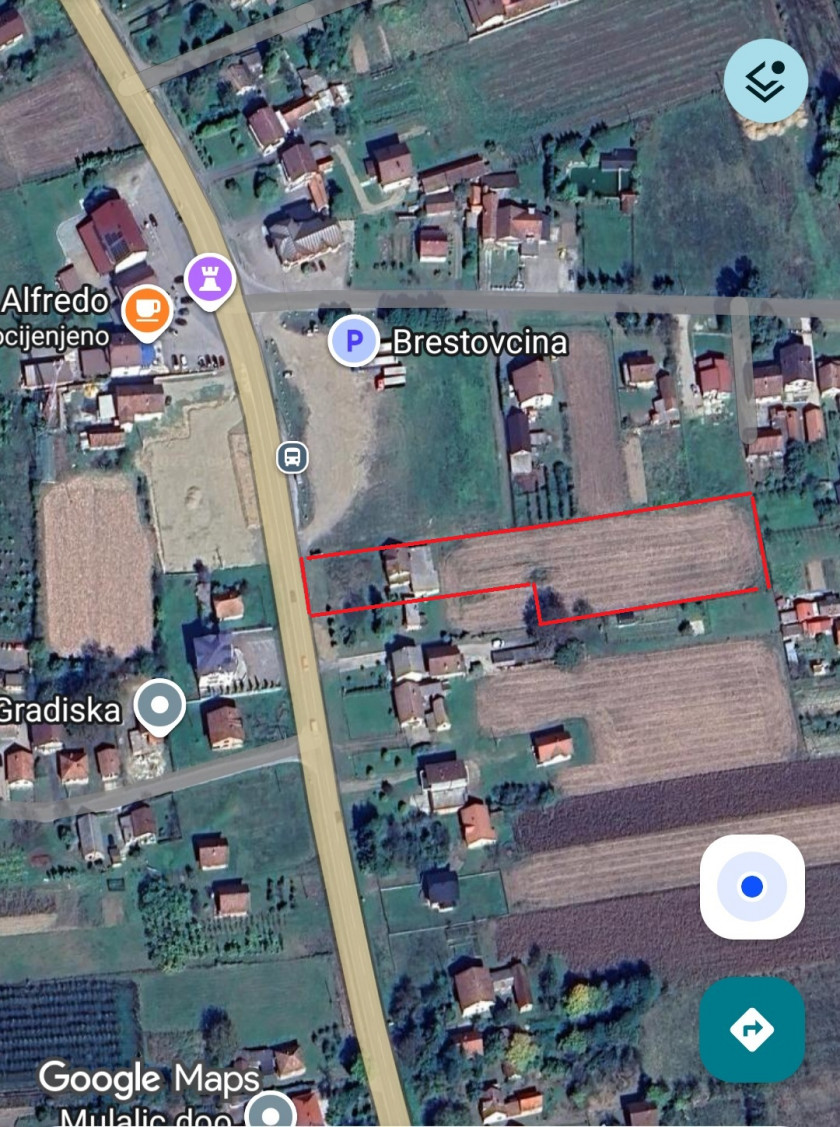Tap the purple landmark pin
840x1127 pixels.
tap(210, 279)
